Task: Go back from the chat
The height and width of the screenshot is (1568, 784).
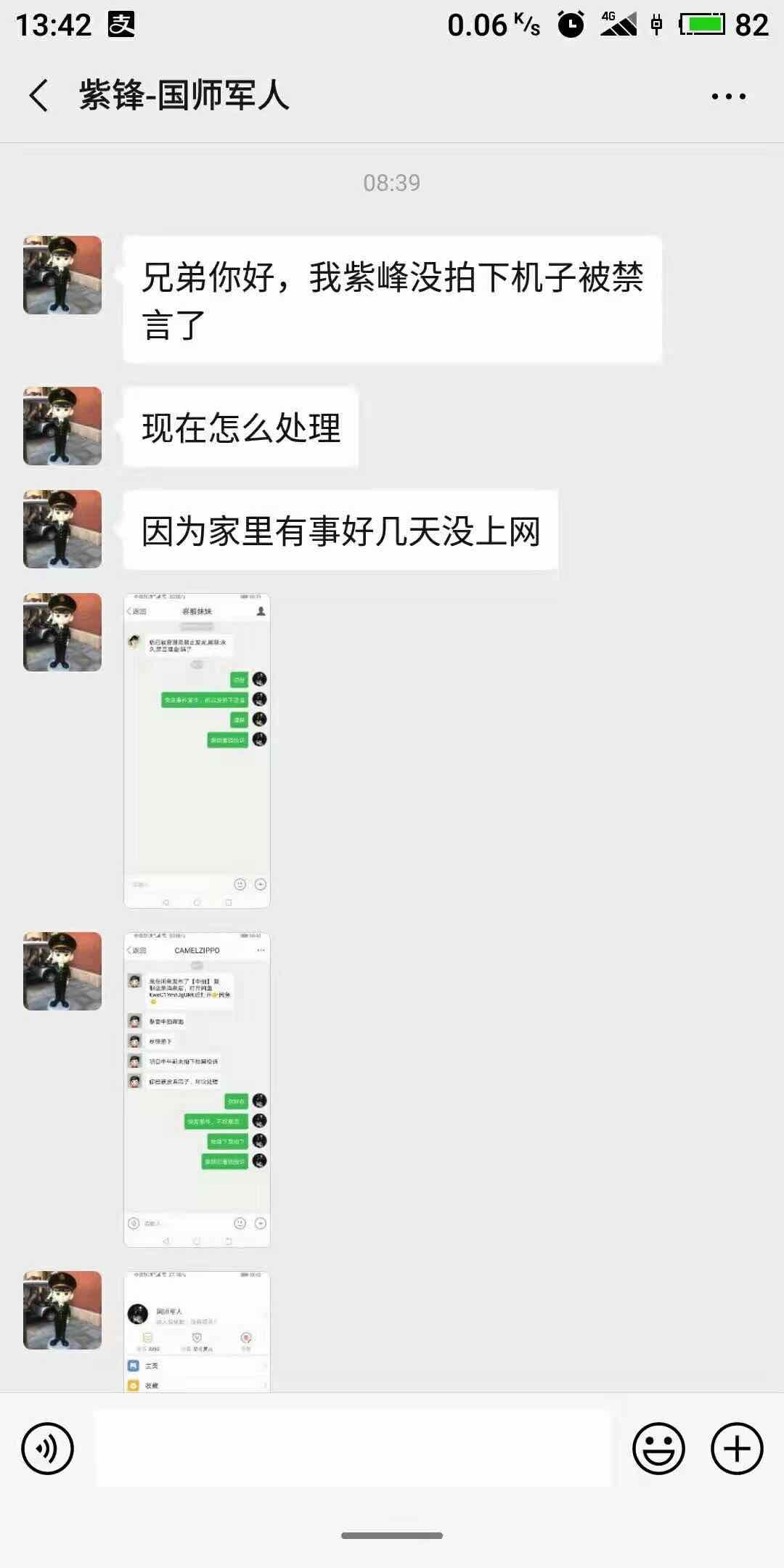Action: pos(39,96)
